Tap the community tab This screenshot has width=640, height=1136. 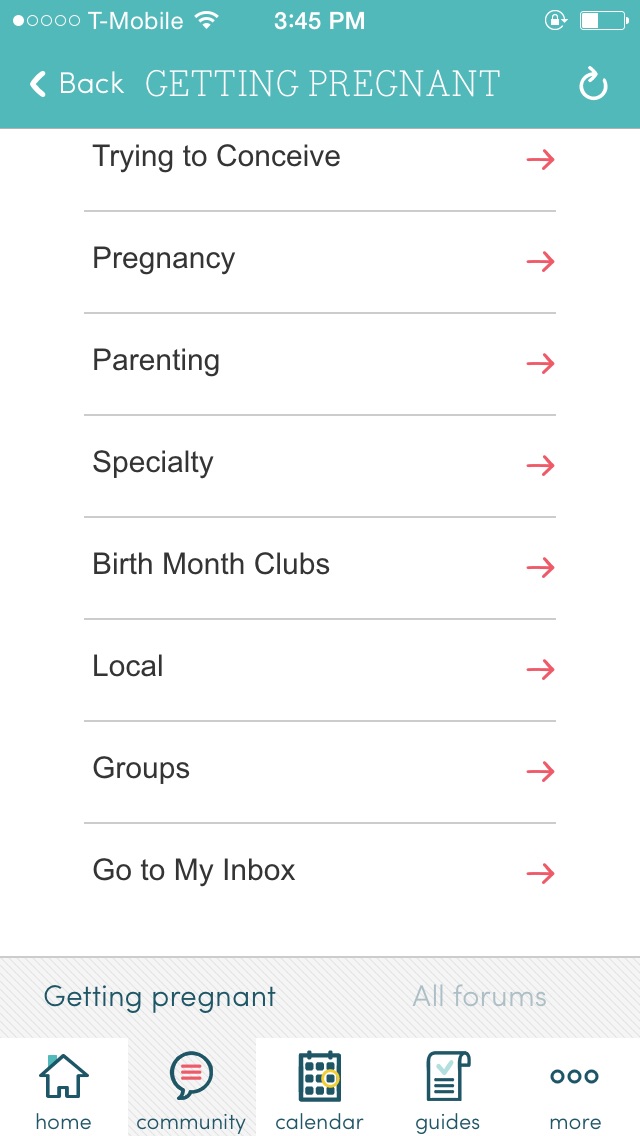[191, 1090]
